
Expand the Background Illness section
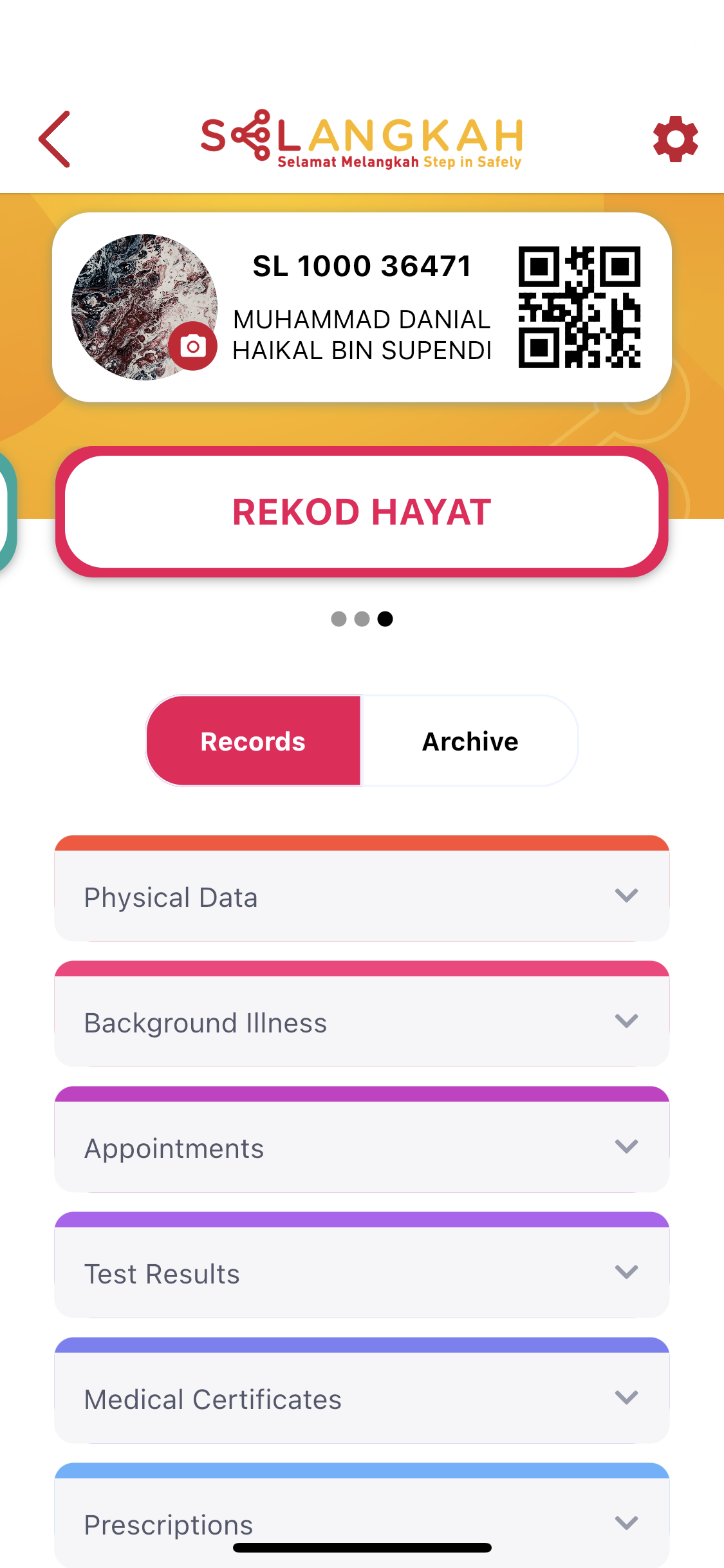point(362,1022)
